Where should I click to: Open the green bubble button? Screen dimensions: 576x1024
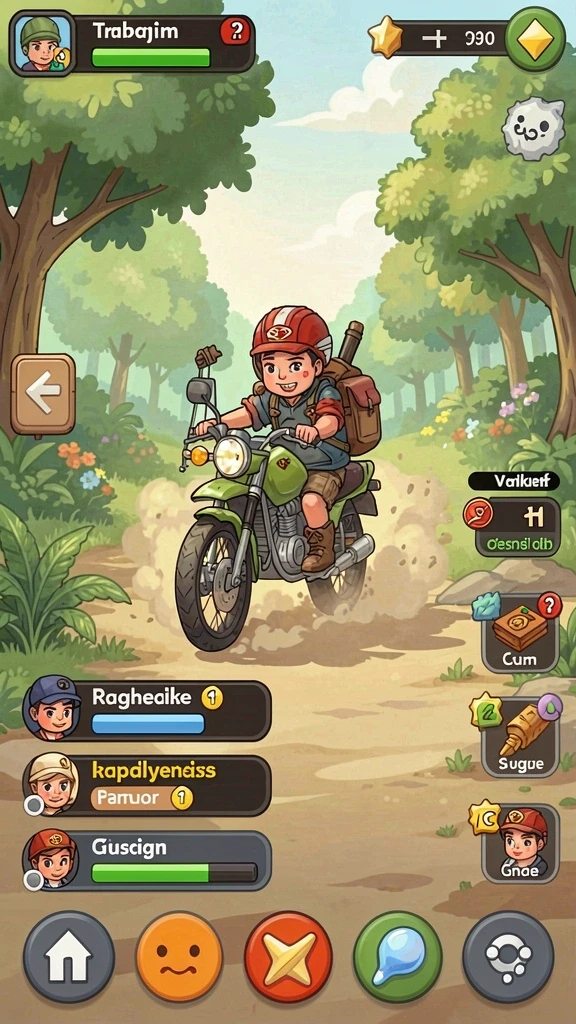pos(398,957)
